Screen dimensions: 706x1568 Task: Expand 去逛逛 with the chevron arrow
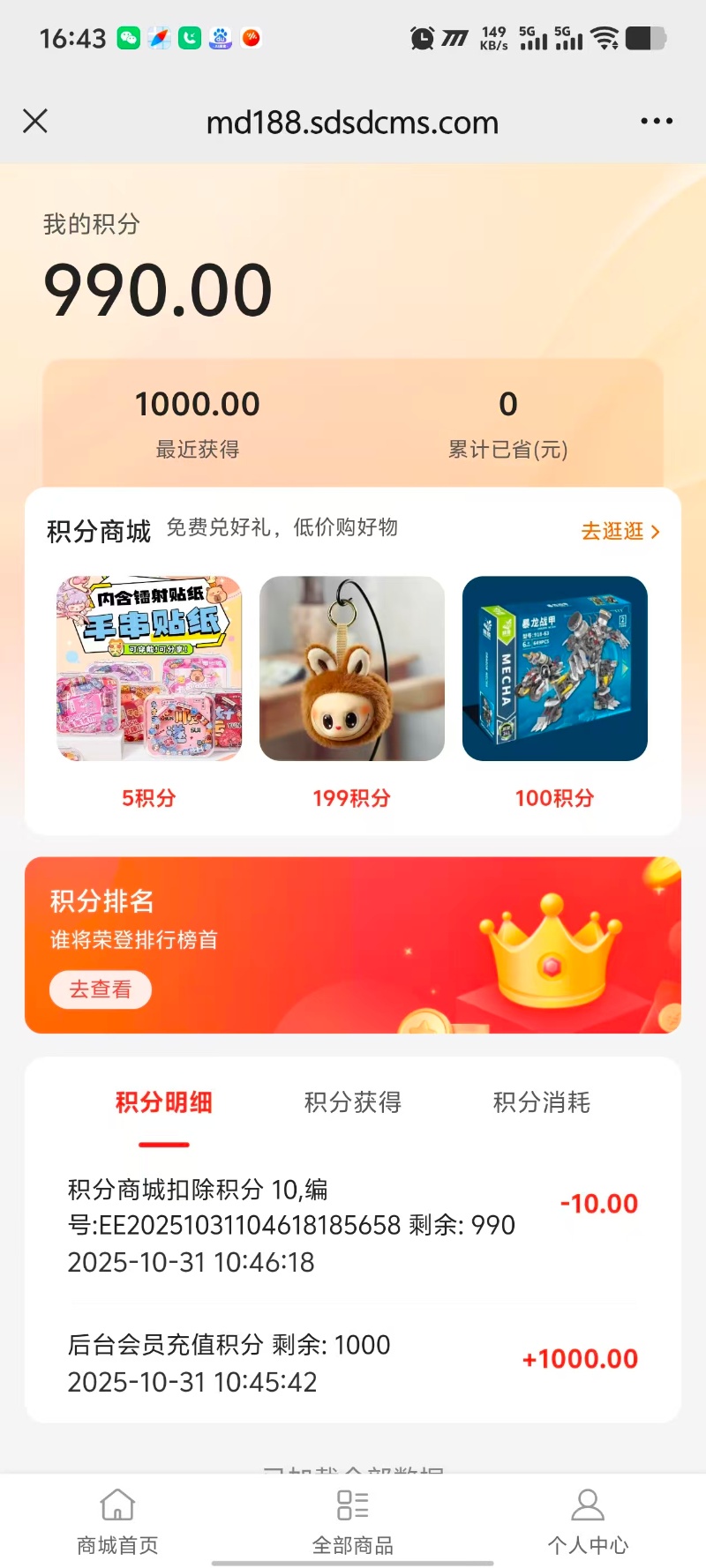coord(618,531)
